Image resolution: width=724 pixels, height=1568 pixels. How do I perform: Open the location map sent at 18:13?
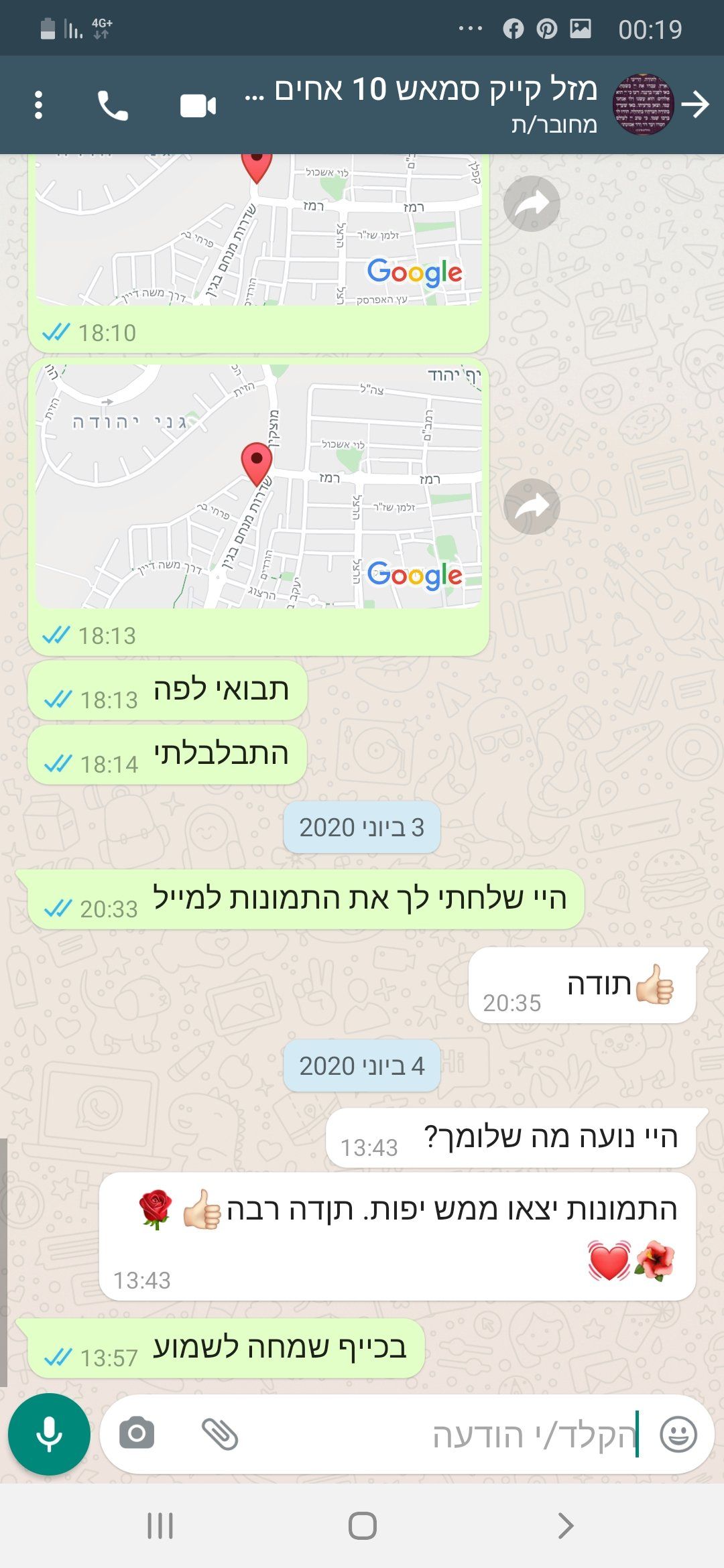(x=259, y=486)
